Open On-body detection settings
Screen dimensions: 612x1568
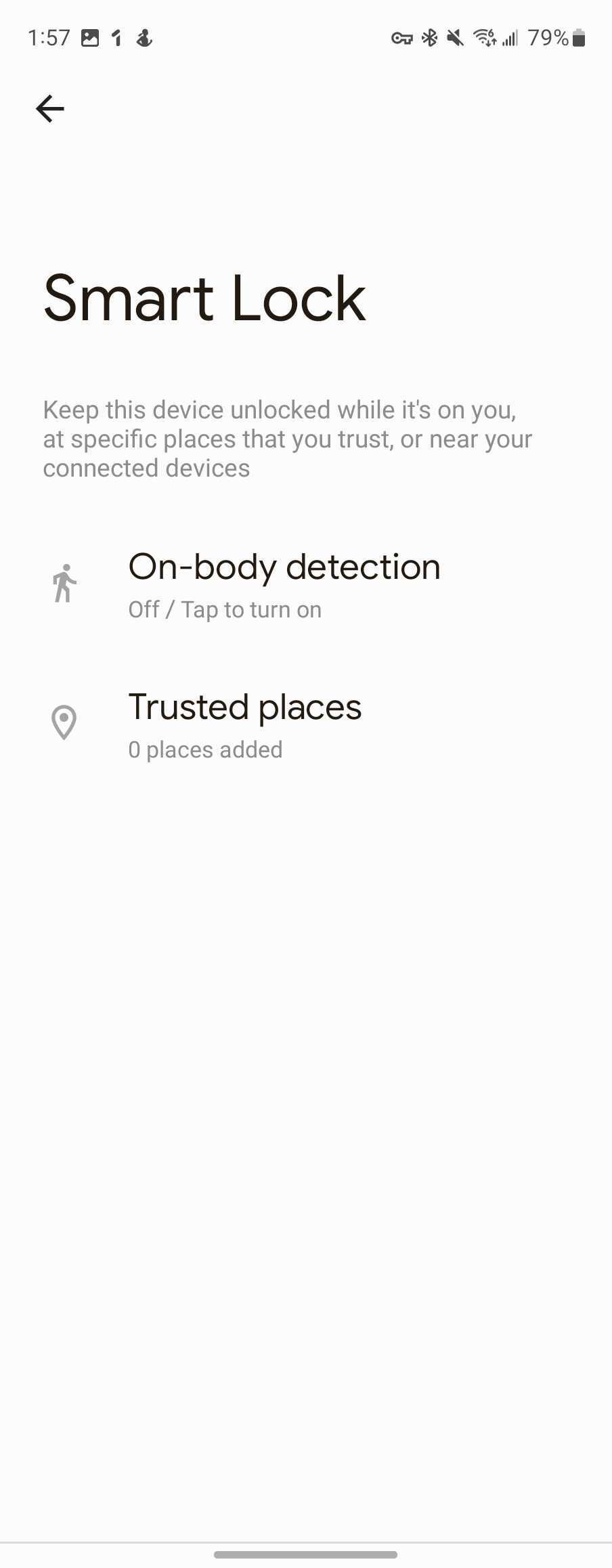pos(284,584)
